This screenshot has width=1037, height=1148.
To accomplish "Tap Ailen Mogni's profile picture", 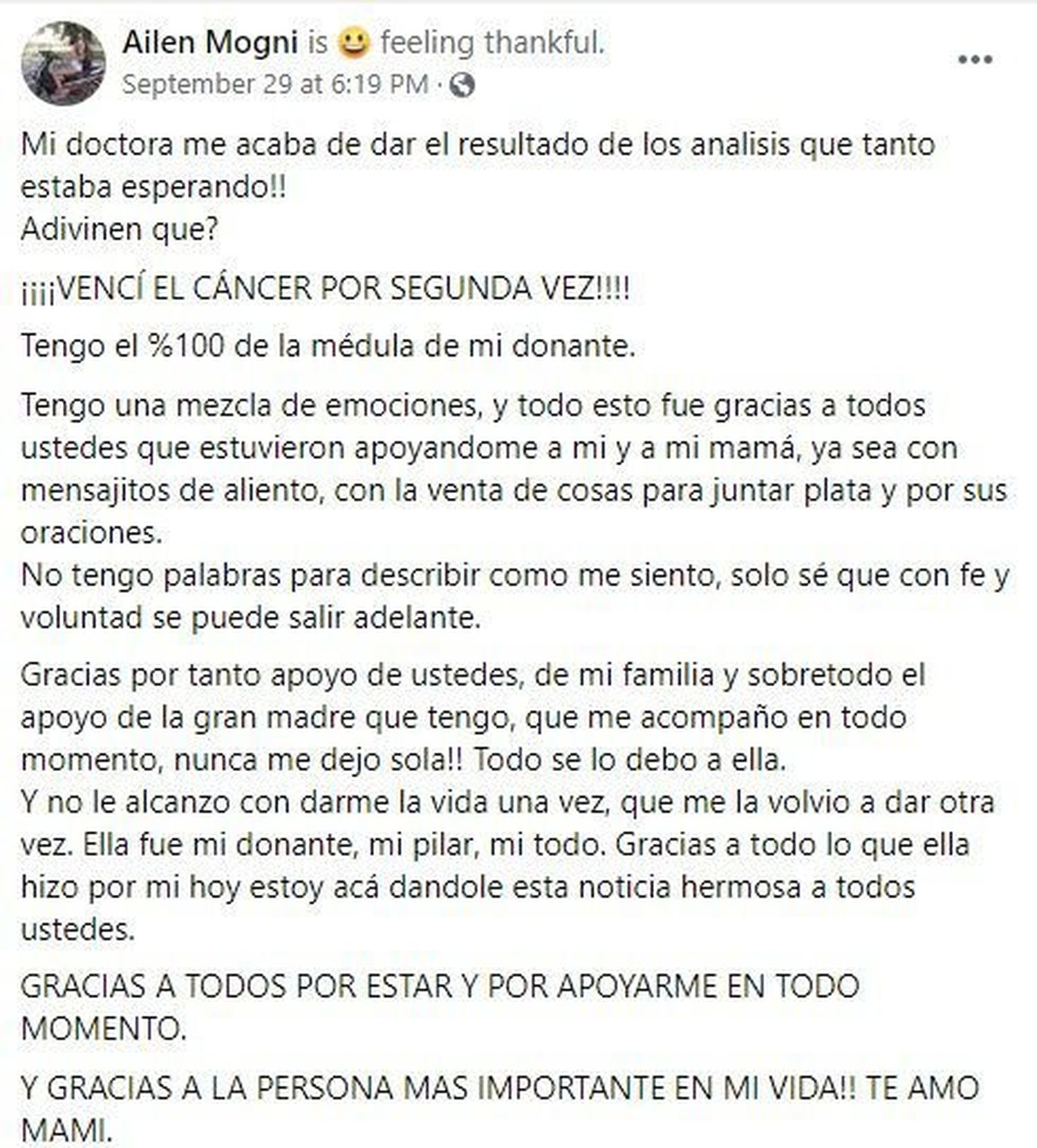I will tap(64, 63).
